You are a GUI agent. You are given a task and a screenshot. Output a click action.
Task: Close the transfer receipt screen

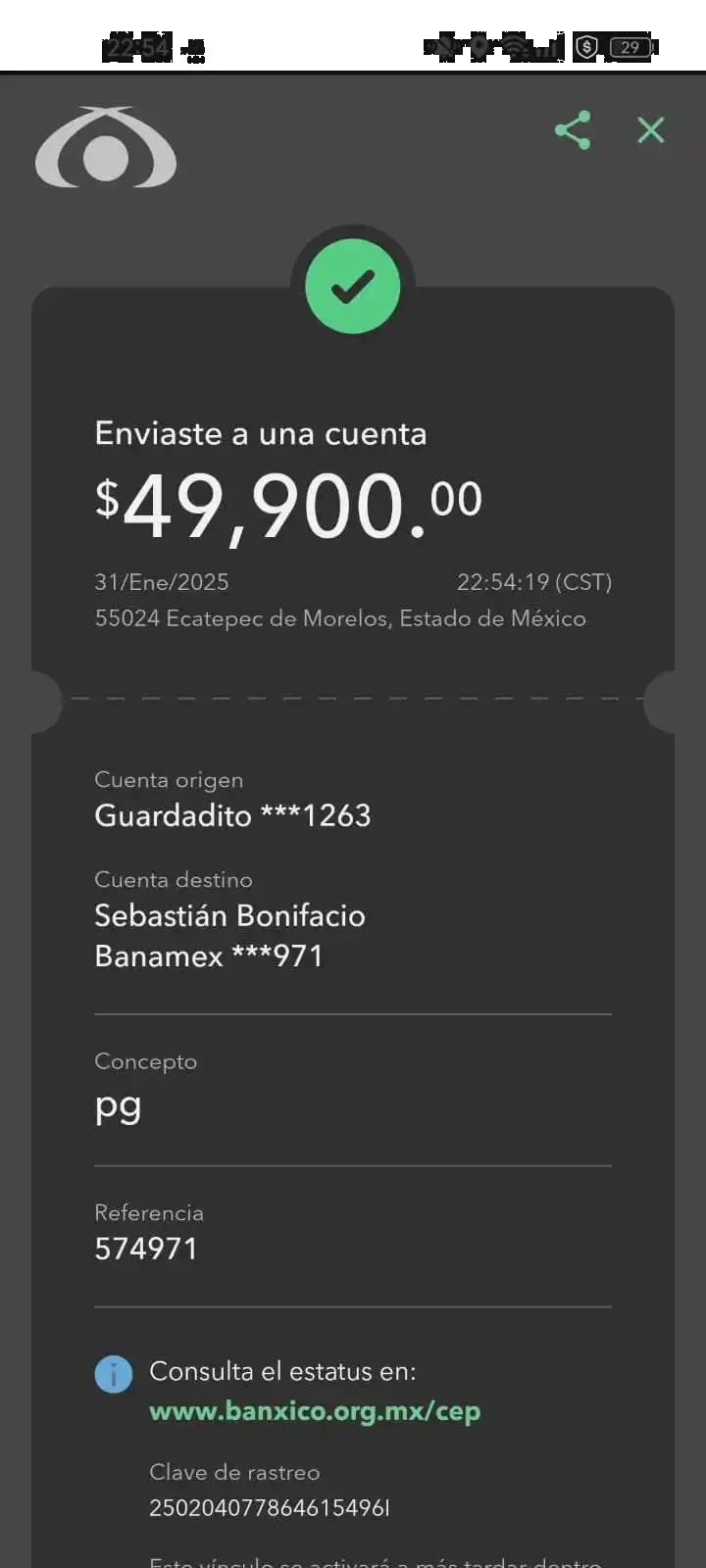[x=651, y=130]
